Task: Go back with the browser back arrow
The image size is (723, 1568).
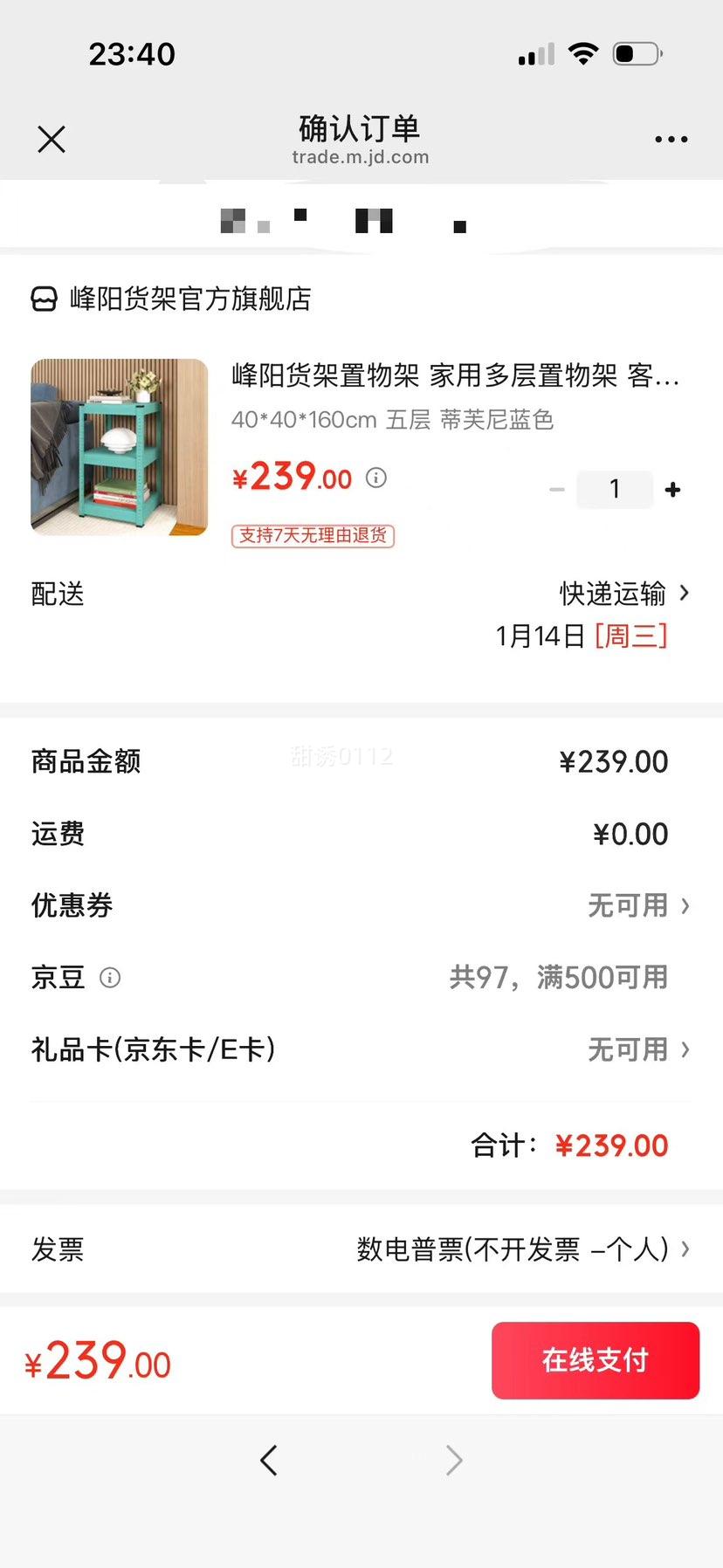Action: (x=269, y=1460)
